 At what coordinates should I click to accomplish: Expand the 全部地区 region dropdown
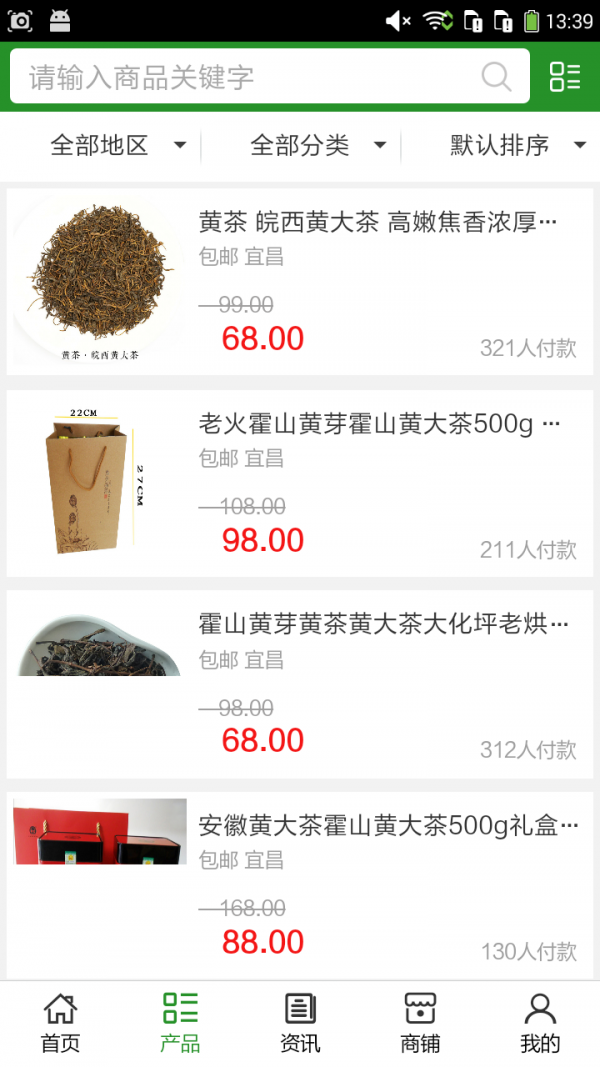tap(118, 146)
